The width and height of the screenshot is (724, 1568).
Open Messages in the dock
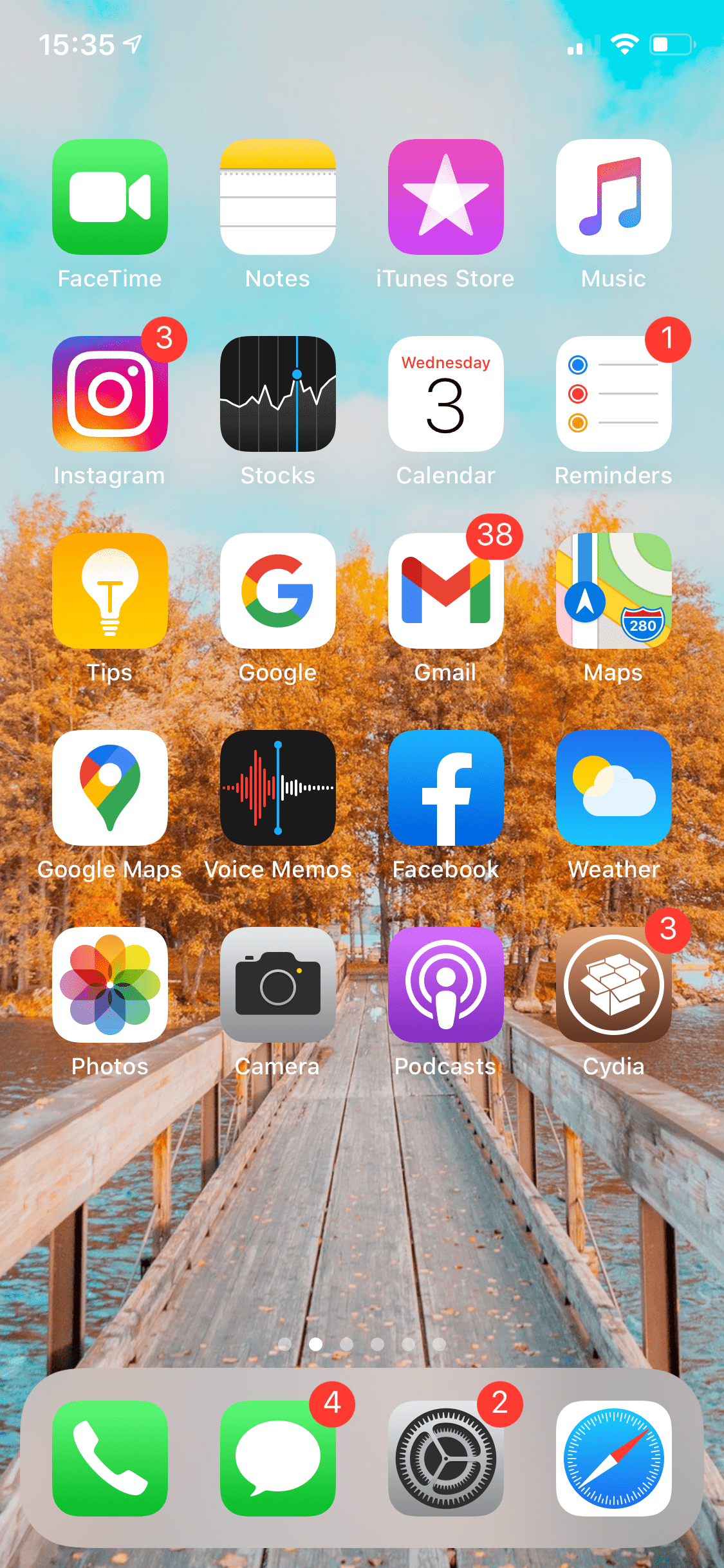(278, 1459)
